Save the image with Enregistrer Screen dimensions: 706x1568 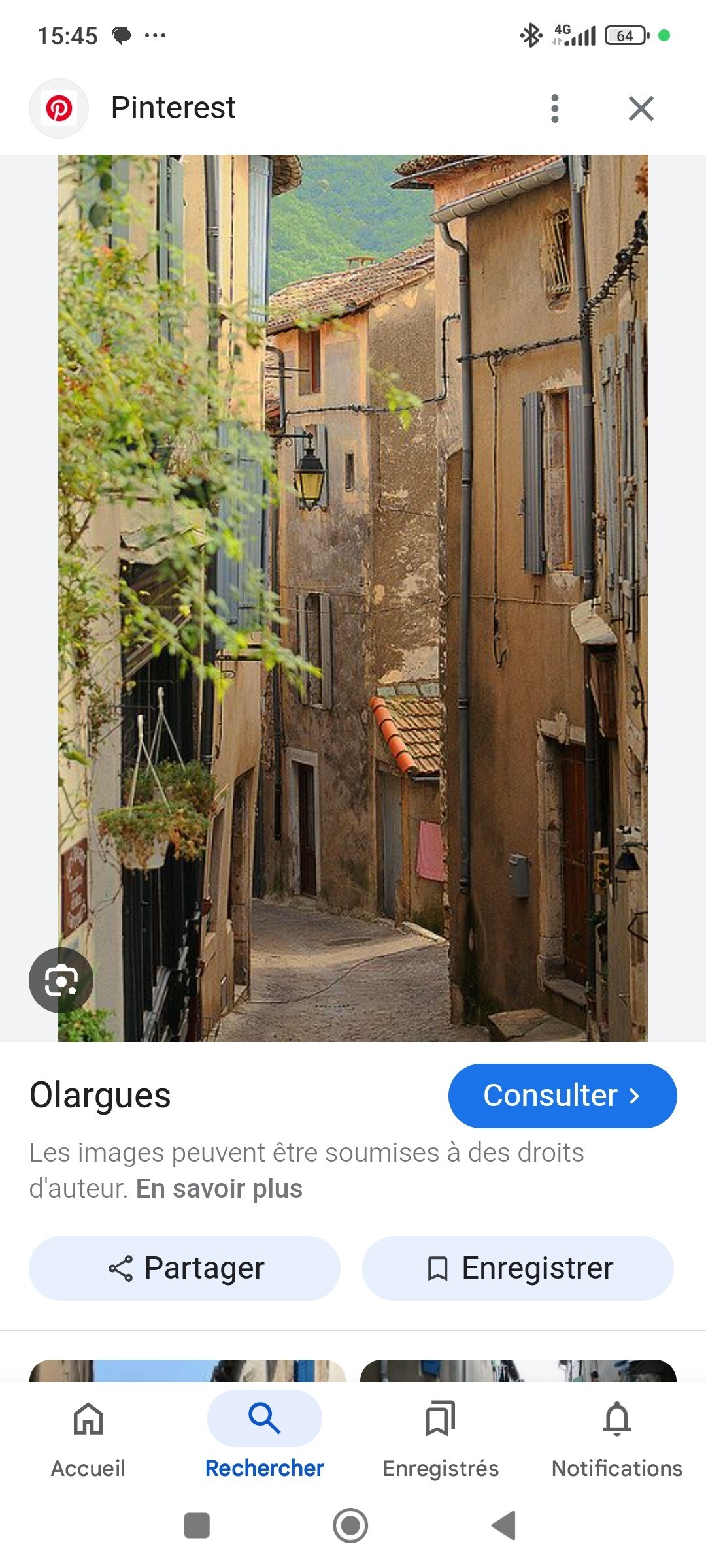[518, 1268]
